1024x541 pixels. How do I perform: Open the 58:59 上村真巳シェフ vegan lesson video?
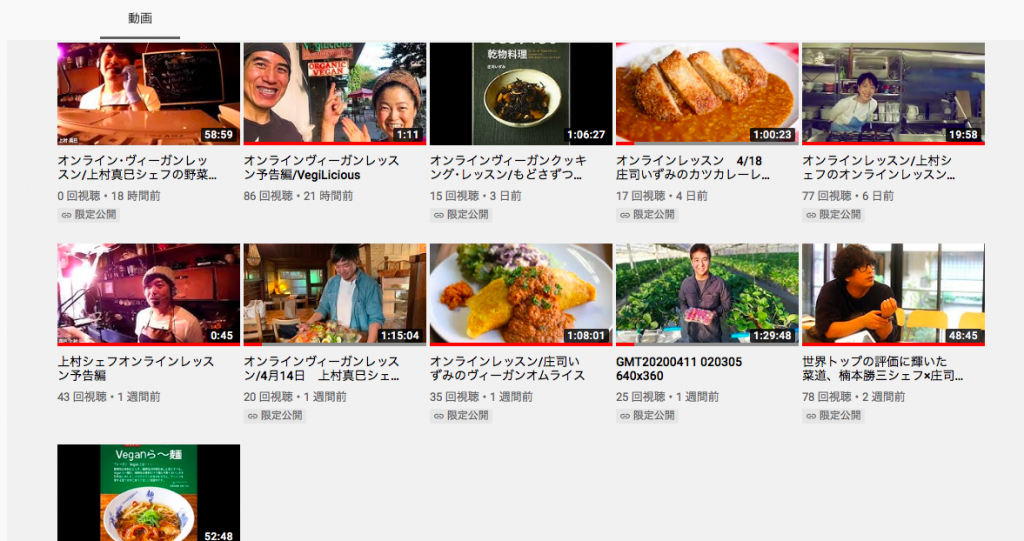point(148,93)
